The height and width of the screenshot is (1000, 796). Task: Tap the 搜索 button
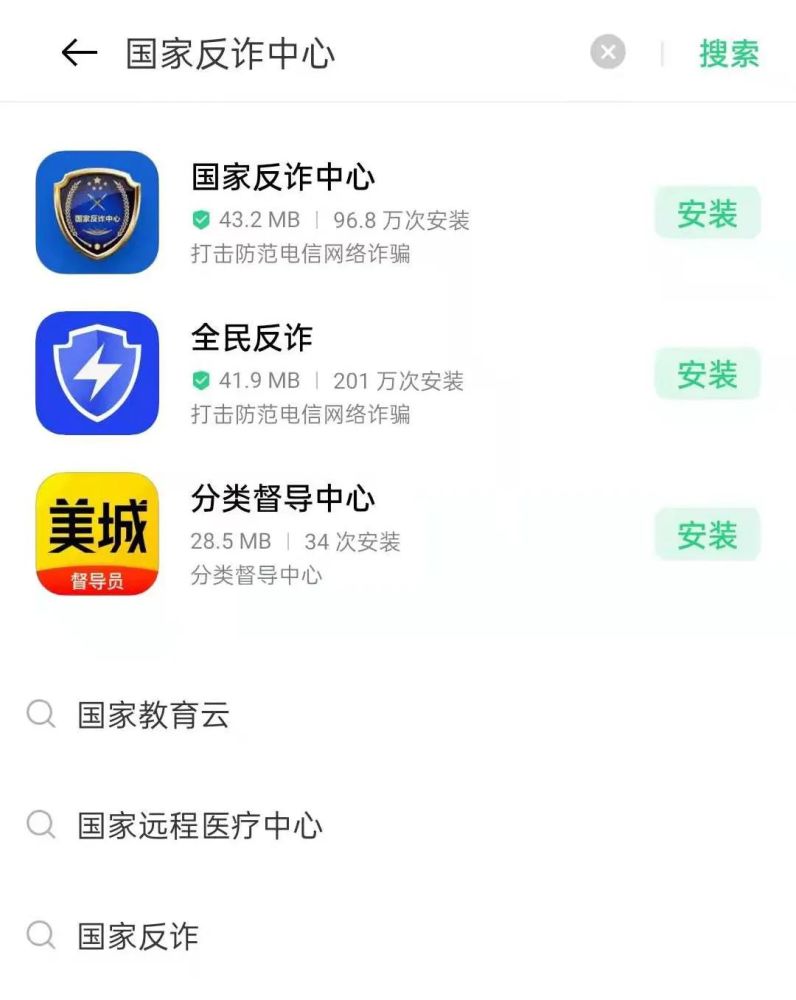pyautogui.click(x=729, y=53)
